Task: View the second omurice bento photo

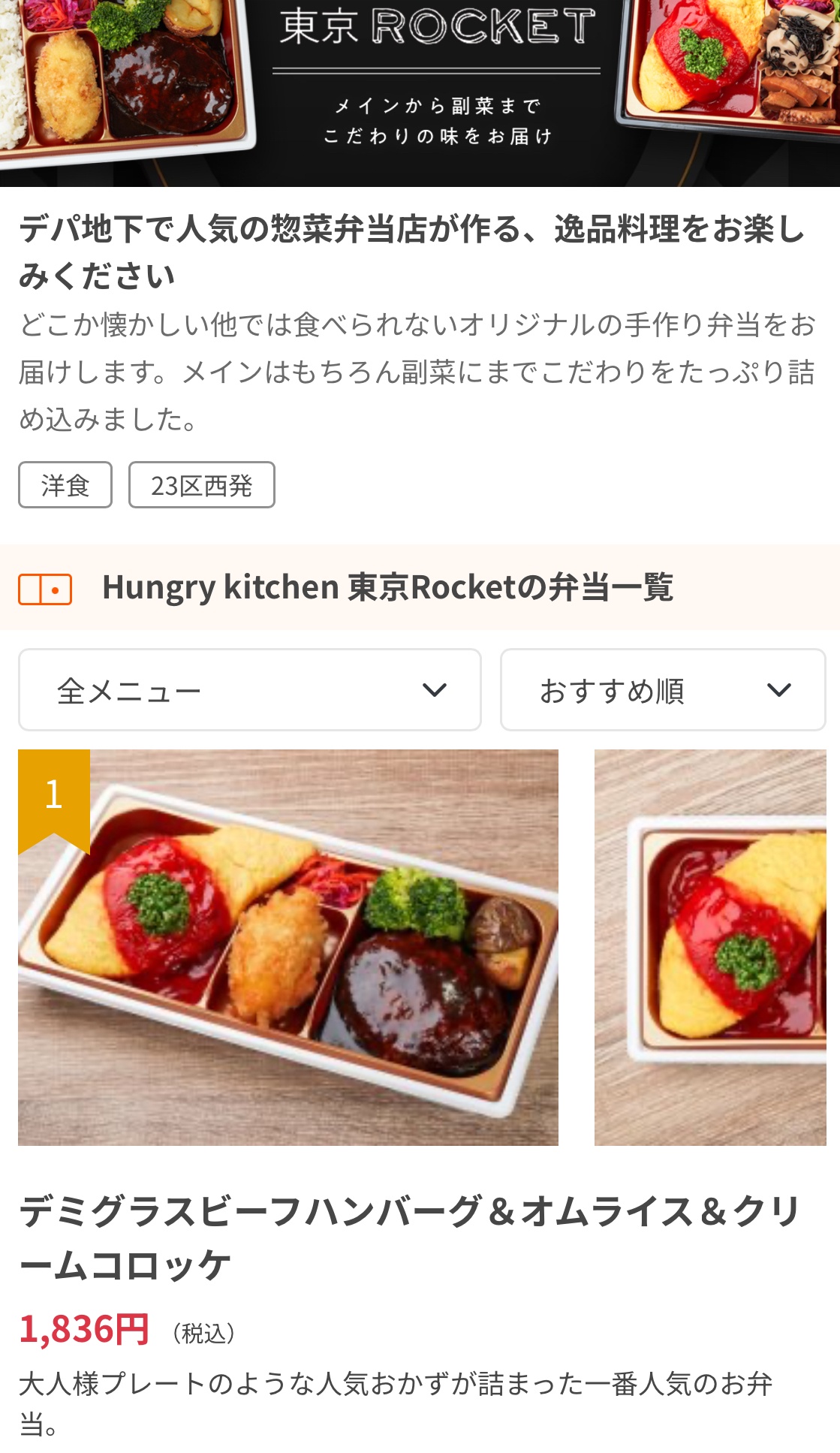Action: (x=710, y=947)
